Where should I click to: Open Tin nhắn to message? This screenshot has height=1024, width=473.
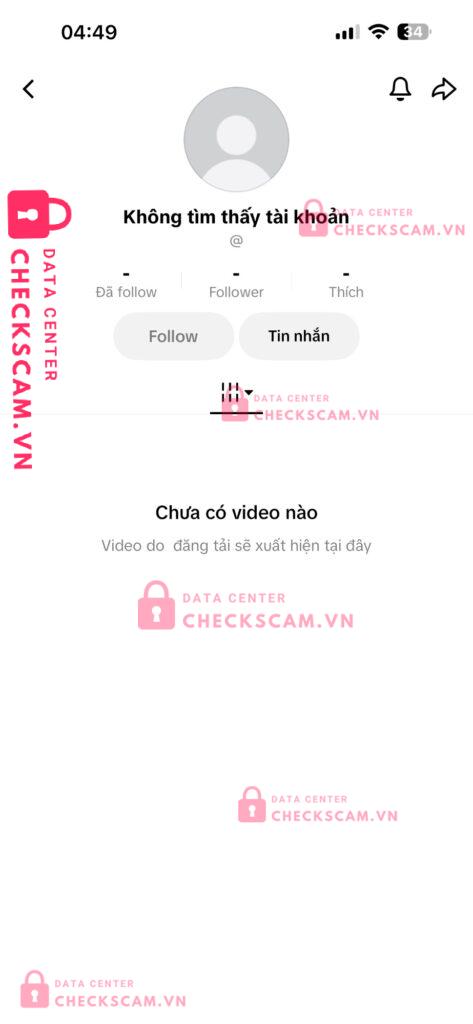[299, 336]
